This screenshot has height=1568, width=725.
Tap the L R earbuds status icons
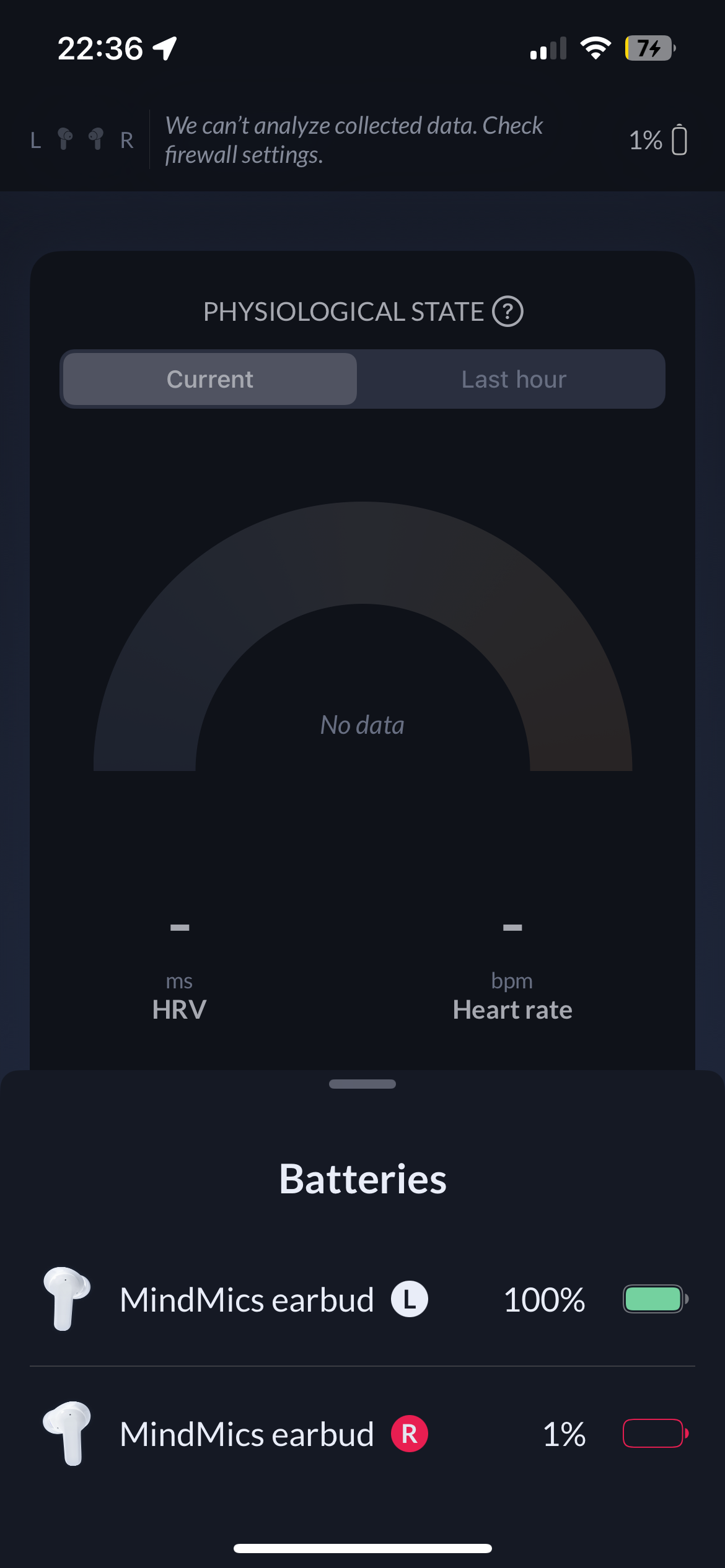(82, 140)
